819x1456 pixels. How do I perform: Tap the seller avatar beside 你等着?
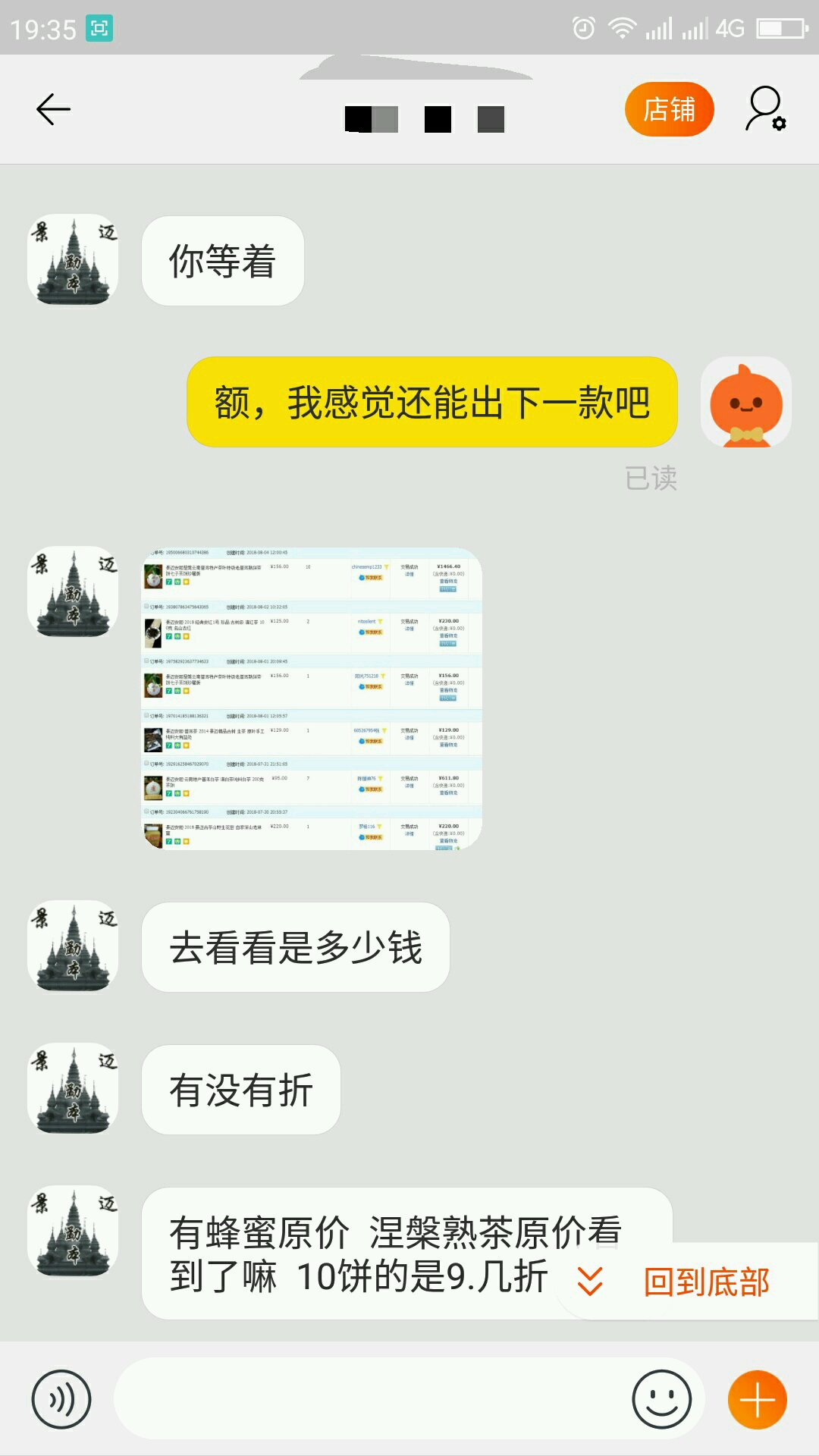(73, 261)
